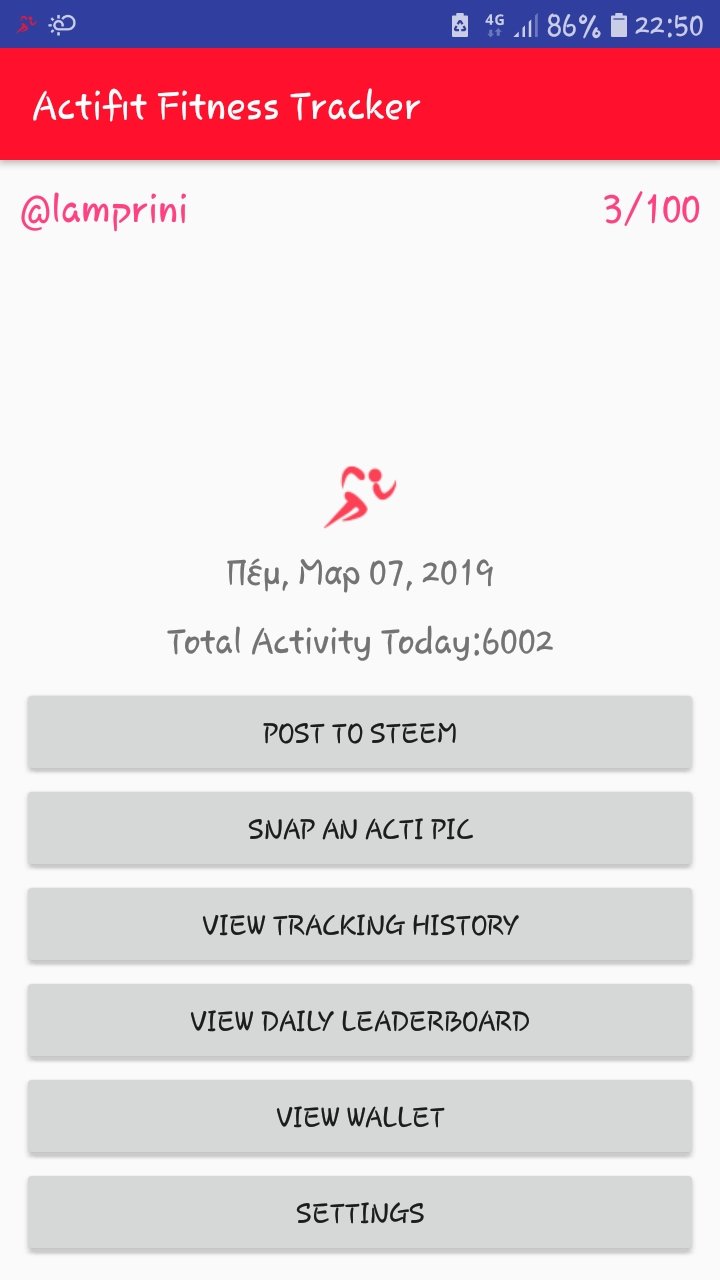Open the View Wallet button
The height and width of the screenshot is (1280, 720).
360,1117
